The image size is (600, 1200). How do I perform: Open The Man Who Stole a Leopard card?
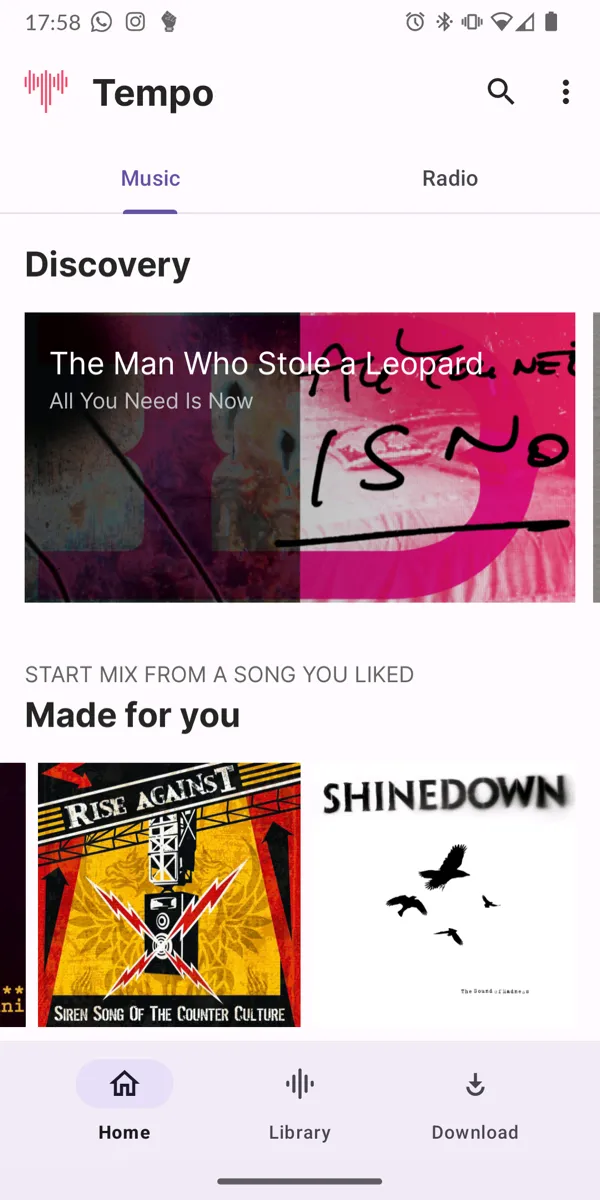[300, 457]
